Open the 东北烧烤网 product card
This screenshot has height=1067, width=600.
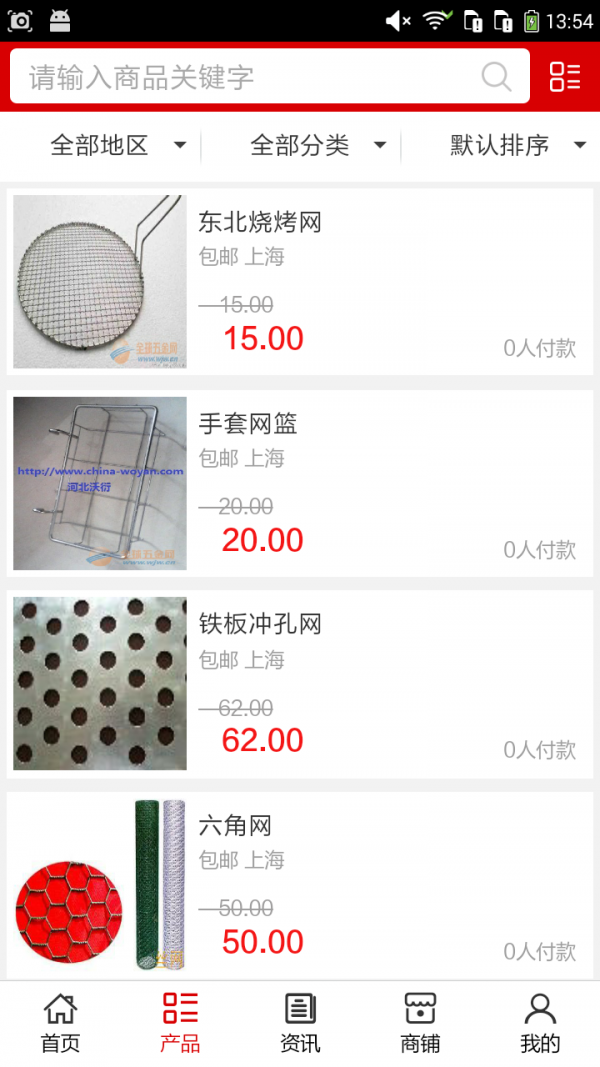point(300,282)
